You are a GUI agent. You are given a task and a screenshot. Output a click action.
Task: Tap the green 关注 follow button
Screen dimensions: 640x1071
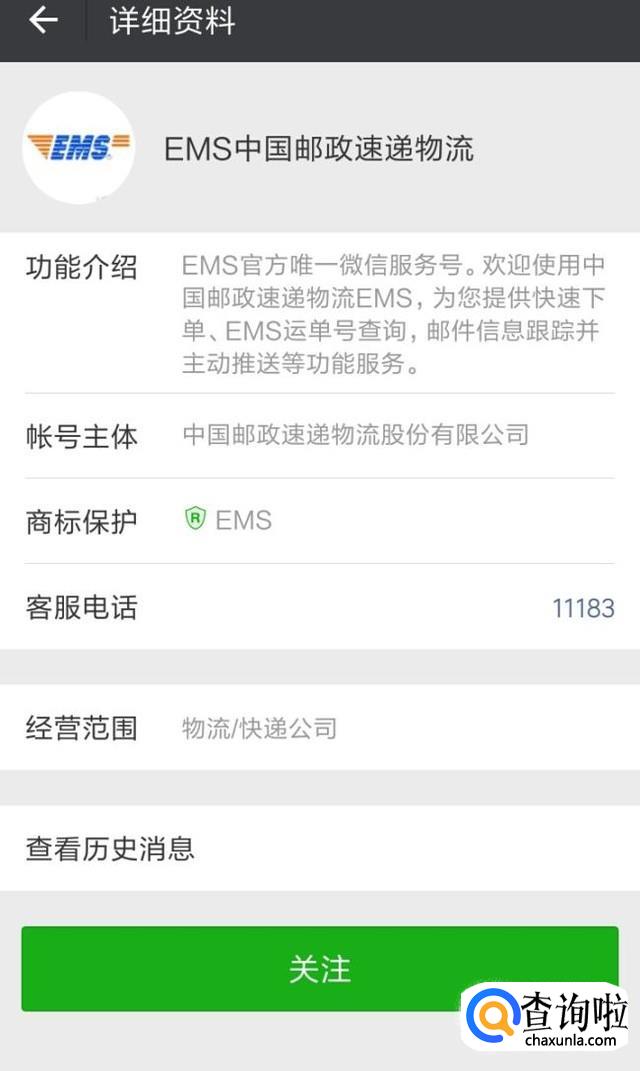click(x=320, y=968)
